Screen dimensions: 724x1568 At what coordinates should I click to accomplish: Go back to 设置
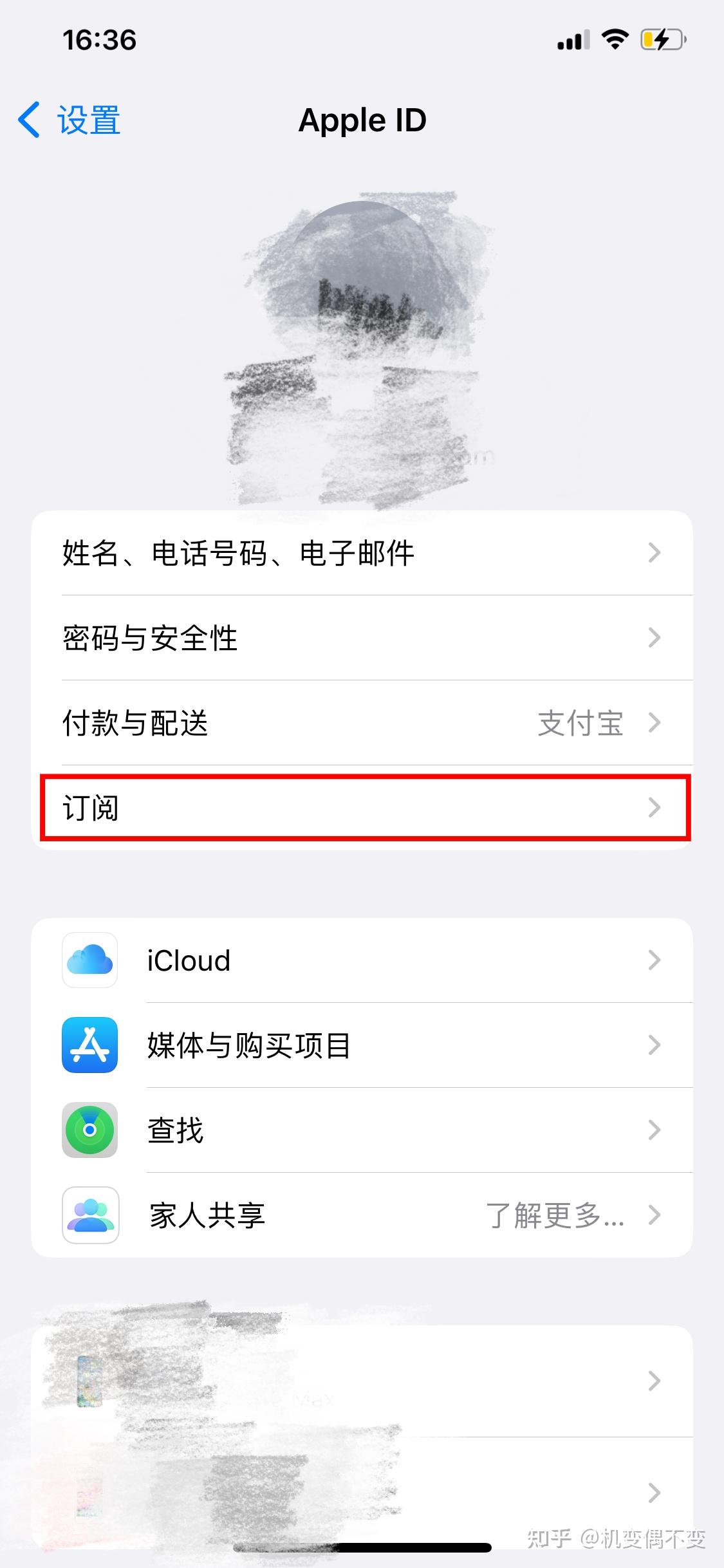(70, 120)
